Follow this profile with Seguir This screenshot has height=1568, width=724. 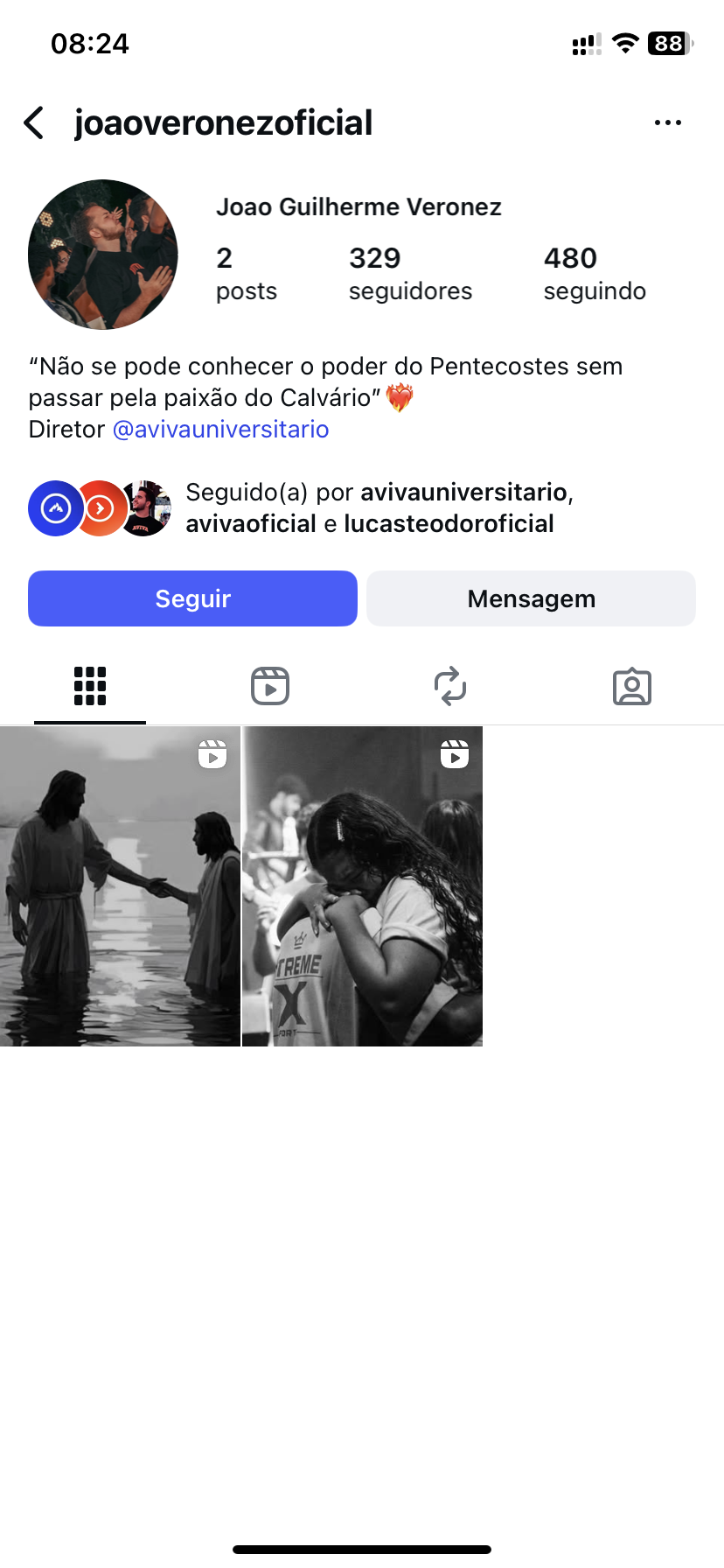[x=192, y=598]
